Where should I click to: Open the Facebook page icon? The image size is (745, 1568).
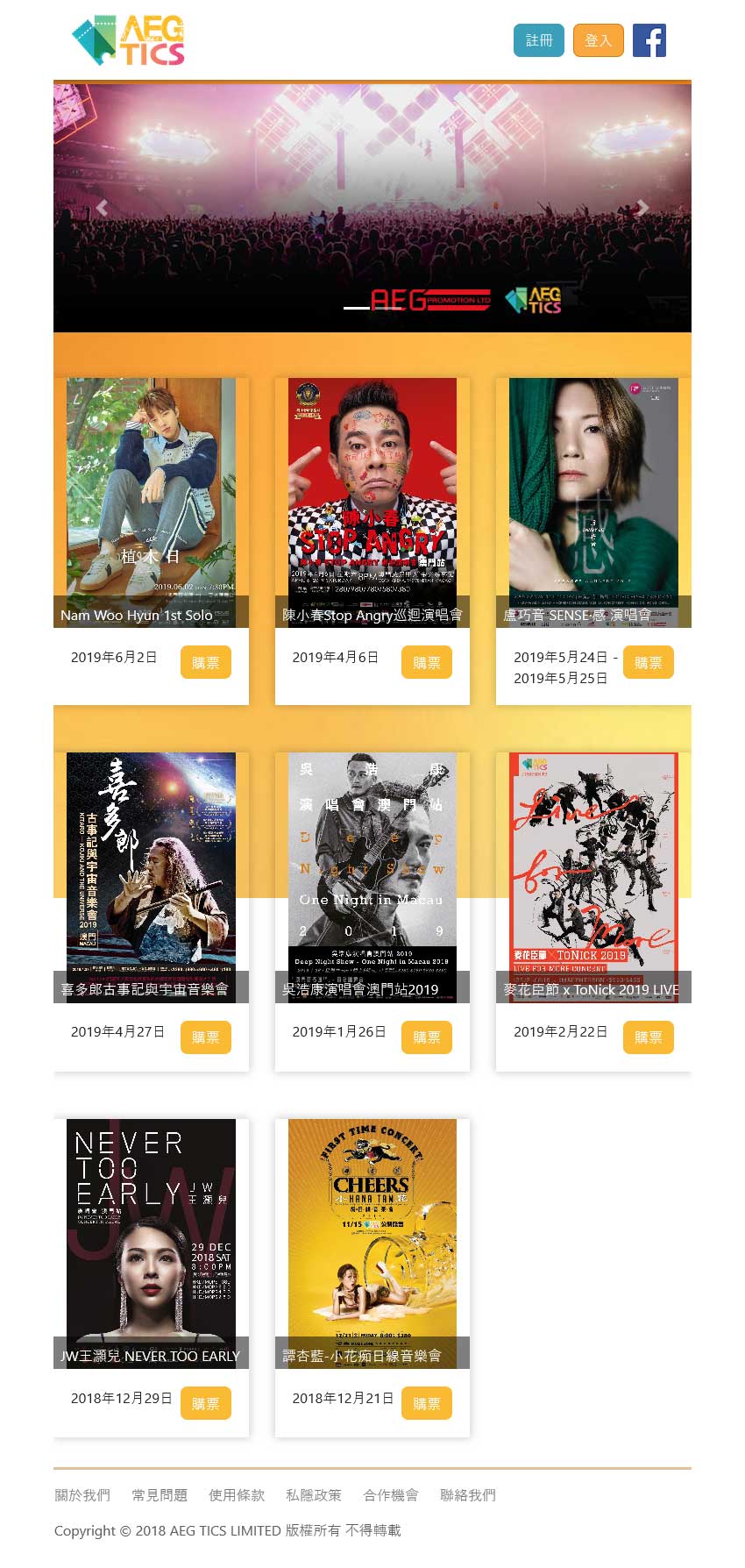tap(649, 40)
